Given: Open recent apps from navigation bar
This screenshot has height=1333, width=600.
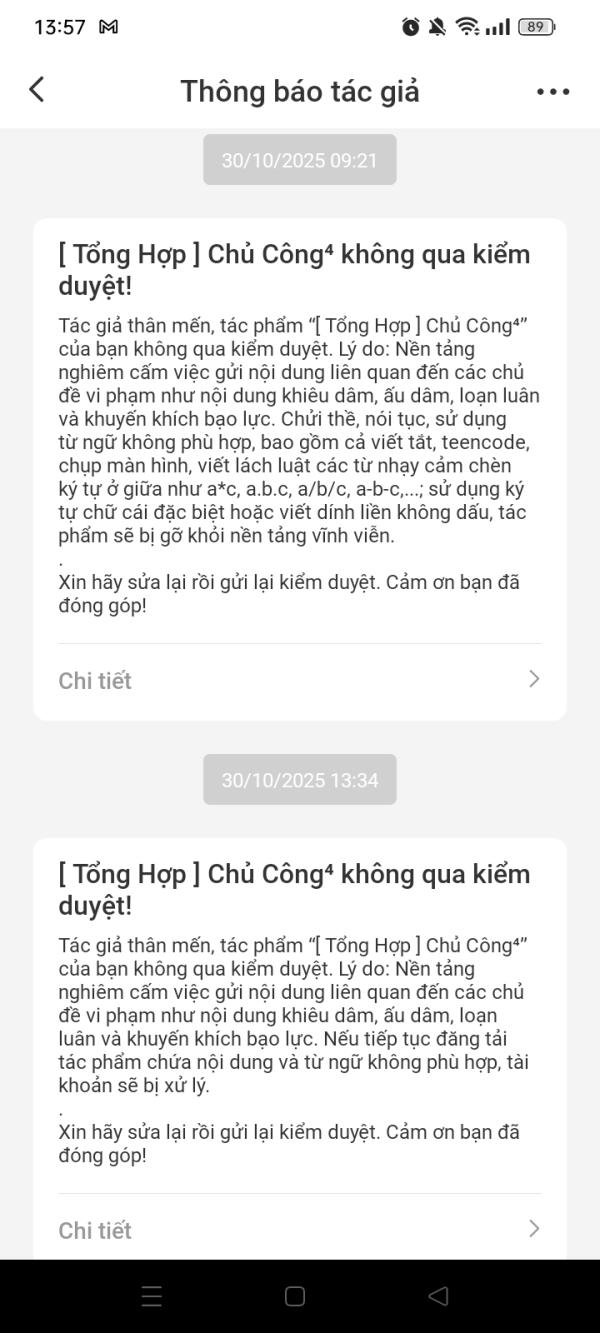Looking at the screenshot, I should (152, 1296).
